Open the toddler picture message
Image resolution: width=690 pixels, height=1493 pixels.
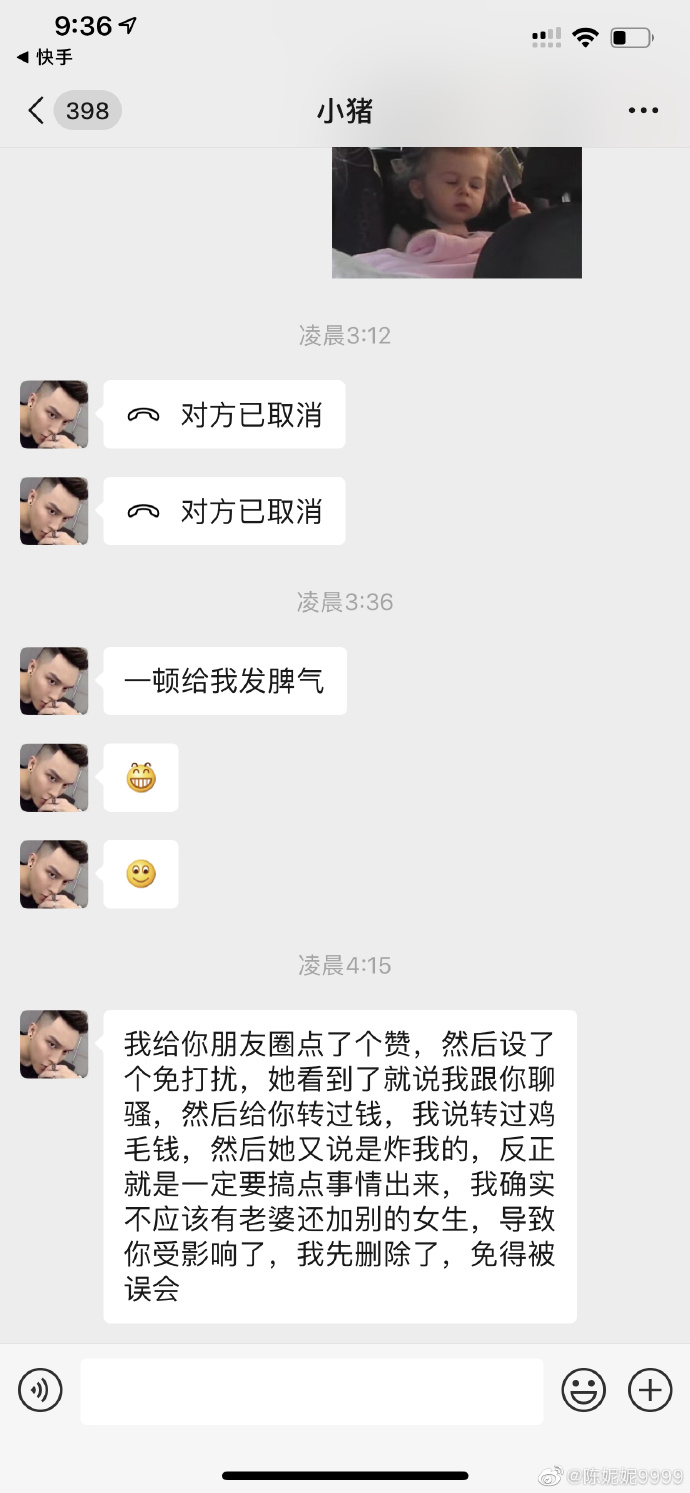[457, 212]
